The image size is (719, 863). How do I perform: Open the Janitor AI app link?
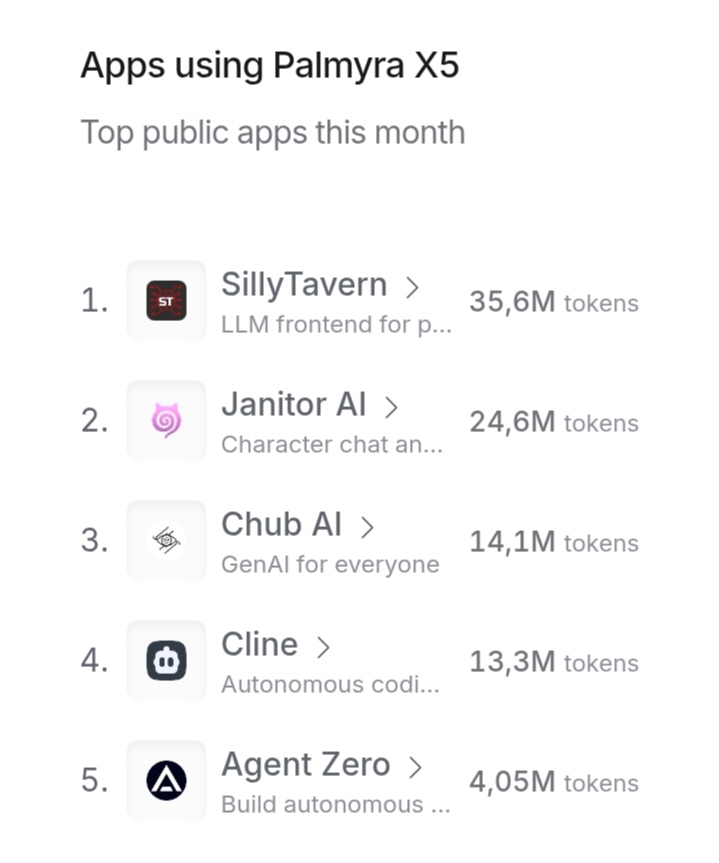[294, 406]
